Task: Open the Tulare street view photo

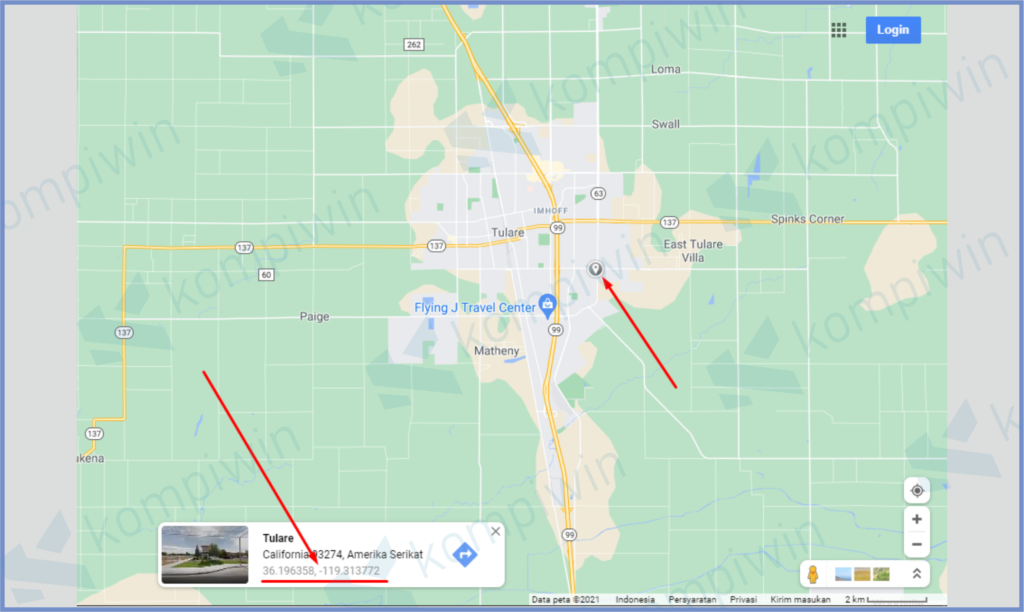Action: click(x=205, y=555)
